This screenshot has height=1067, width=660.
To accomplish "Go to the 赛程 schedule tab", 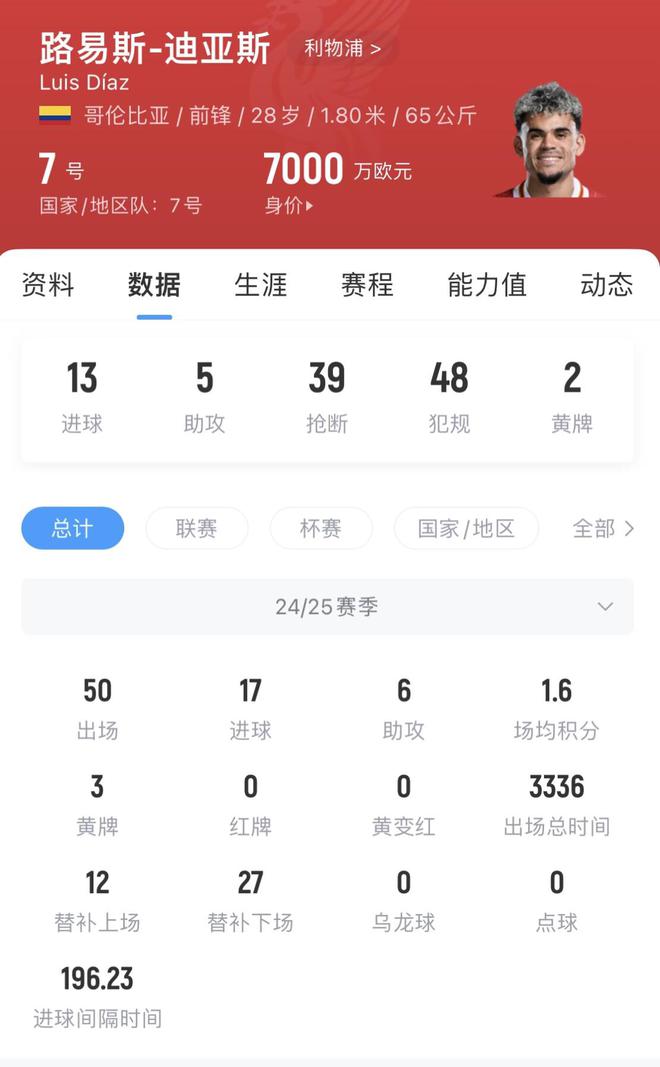I will point(367,285).
